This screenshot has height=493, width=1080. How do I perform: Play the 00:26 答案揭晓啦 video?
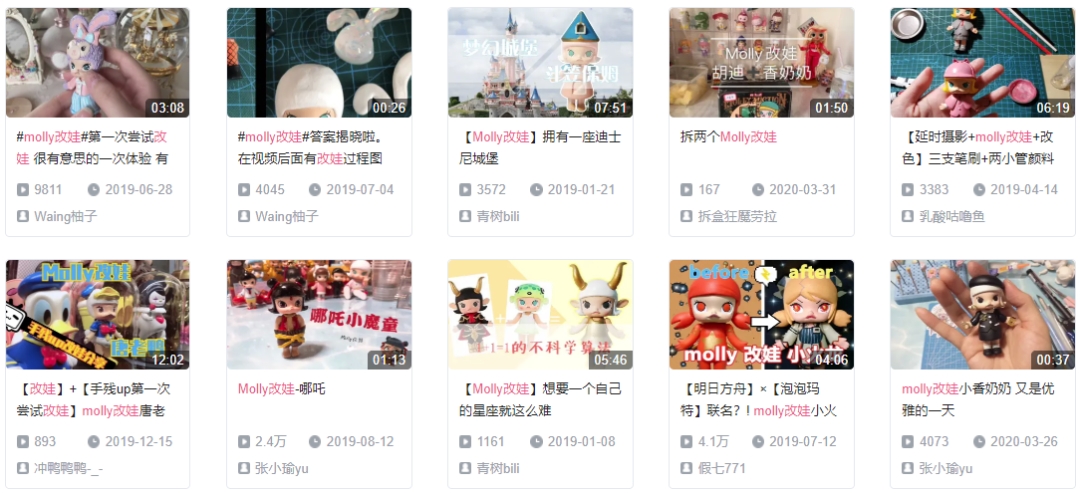tap(319, 63)
